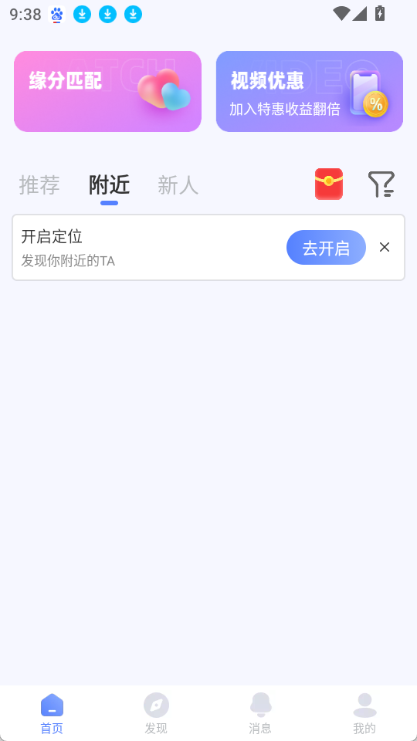Open the 发现 discover tab
The width and height of the screenshot is (417, 741).
point(156,714)
